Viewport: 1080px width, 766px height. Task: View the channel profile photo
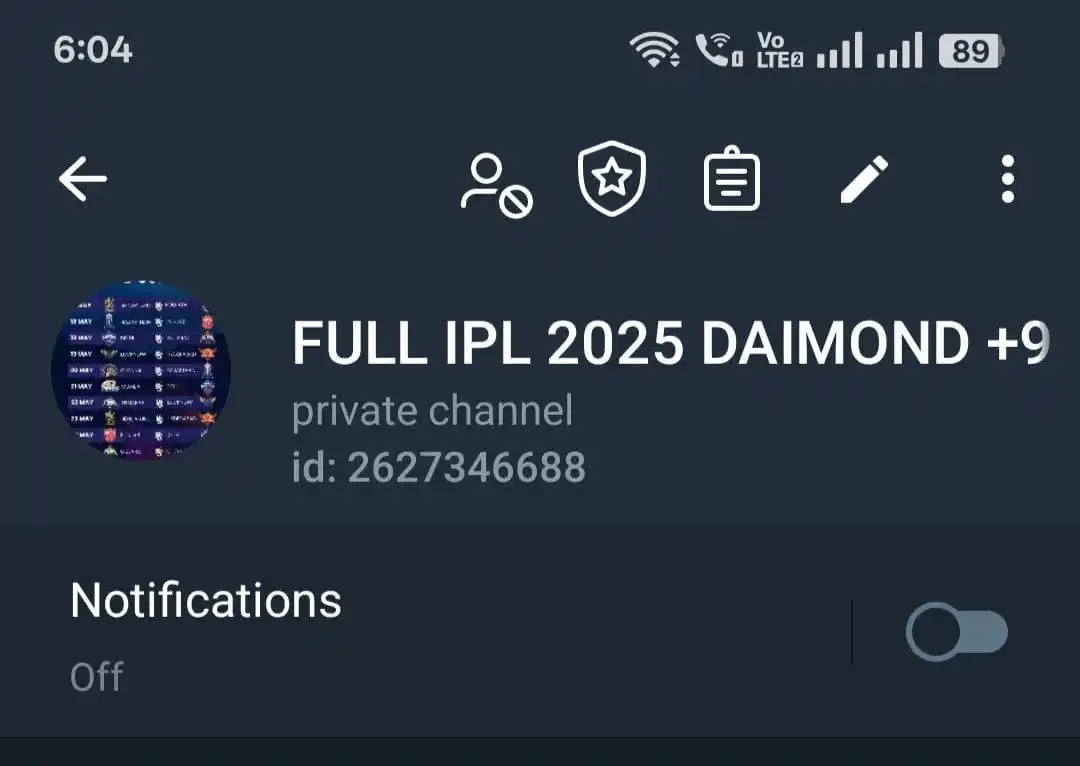(141, 371)
